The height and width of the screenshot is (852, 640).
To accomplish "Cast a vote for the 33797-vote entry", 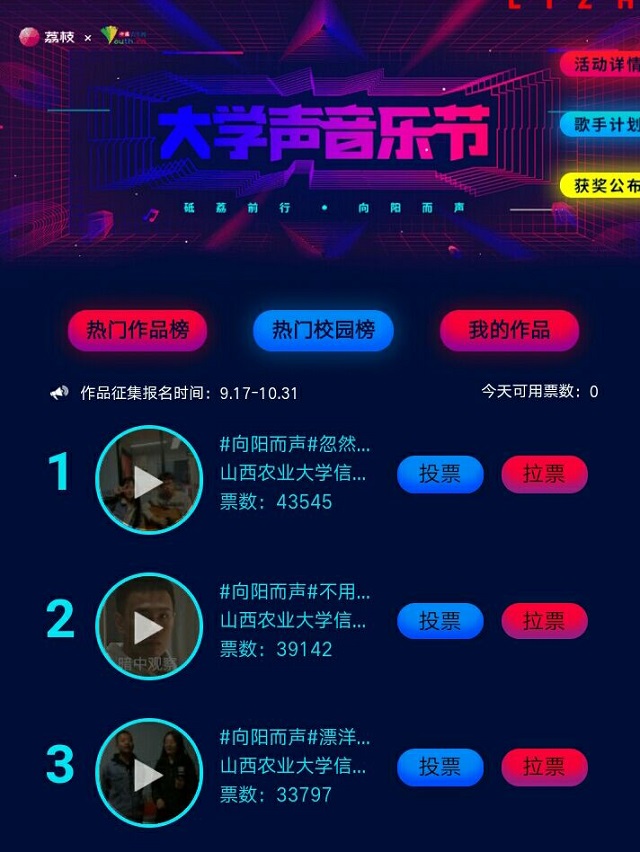I will click(440, 767).
